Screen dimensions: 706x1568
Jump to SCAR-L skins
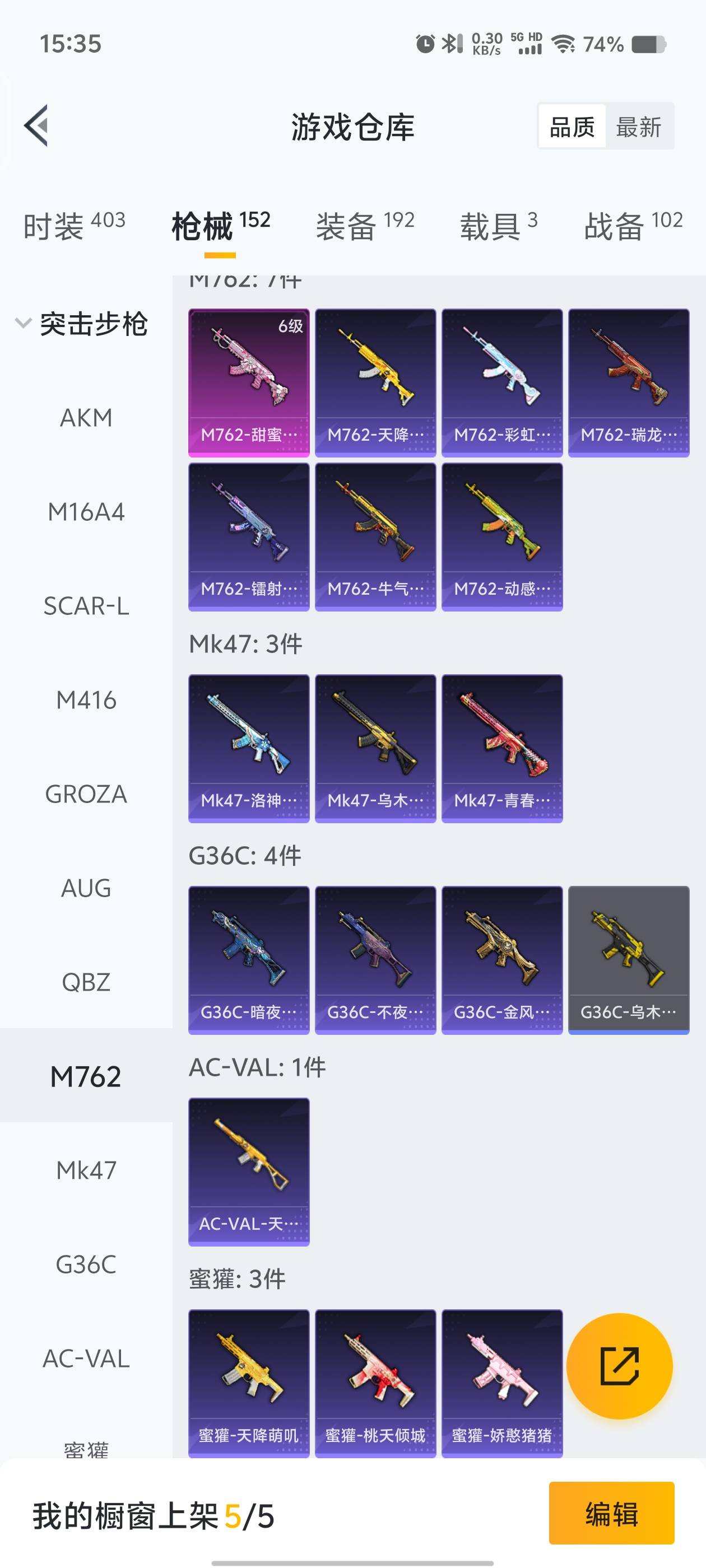click(x=86, y=606)
